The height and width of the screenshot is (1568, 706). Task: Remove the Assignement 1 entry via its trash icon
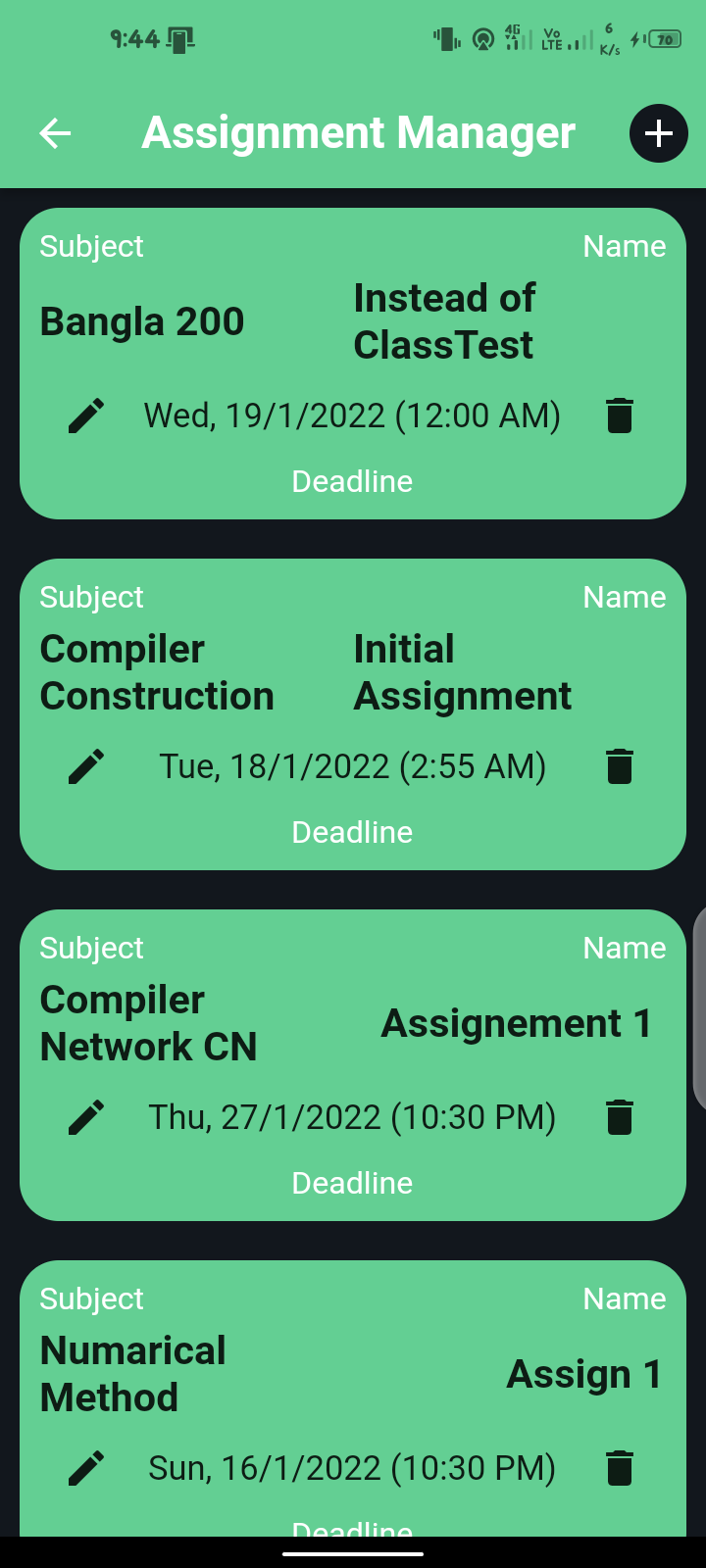(620, 1117)
